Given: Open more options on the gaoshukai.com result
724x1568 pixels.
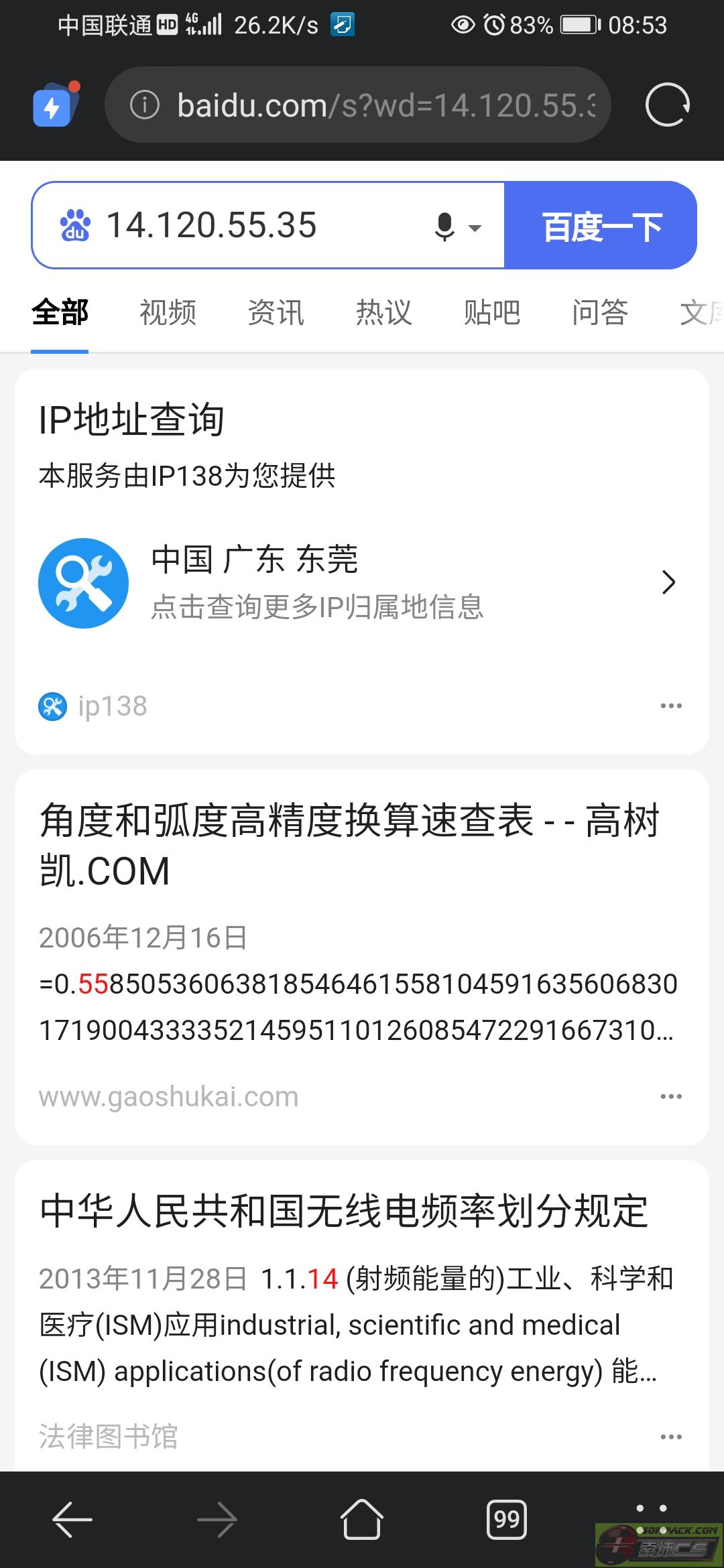Looking at the screenshot, I should (671, 1096).
